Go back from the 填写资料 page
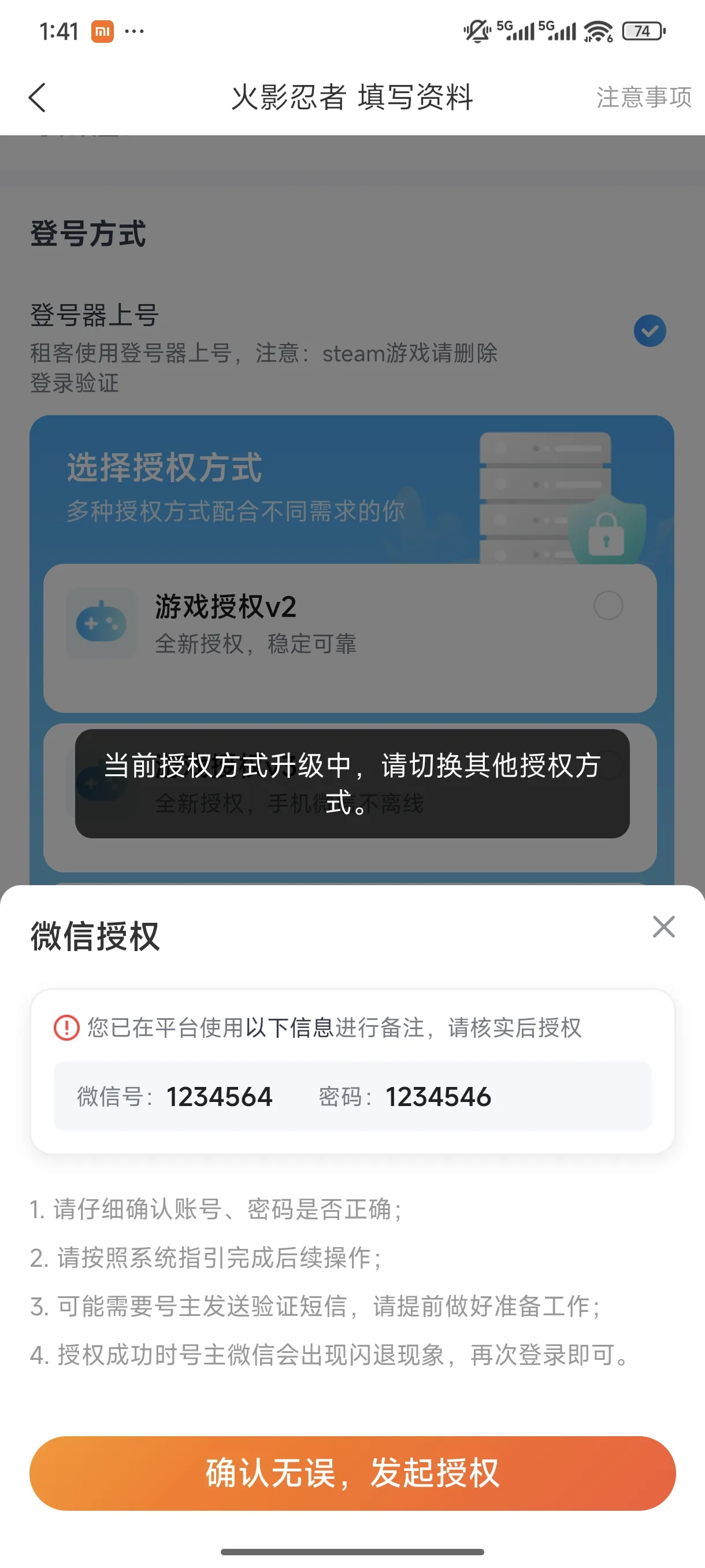Image resolution: width=705 pixels, height=1568 pixels. 38,97
